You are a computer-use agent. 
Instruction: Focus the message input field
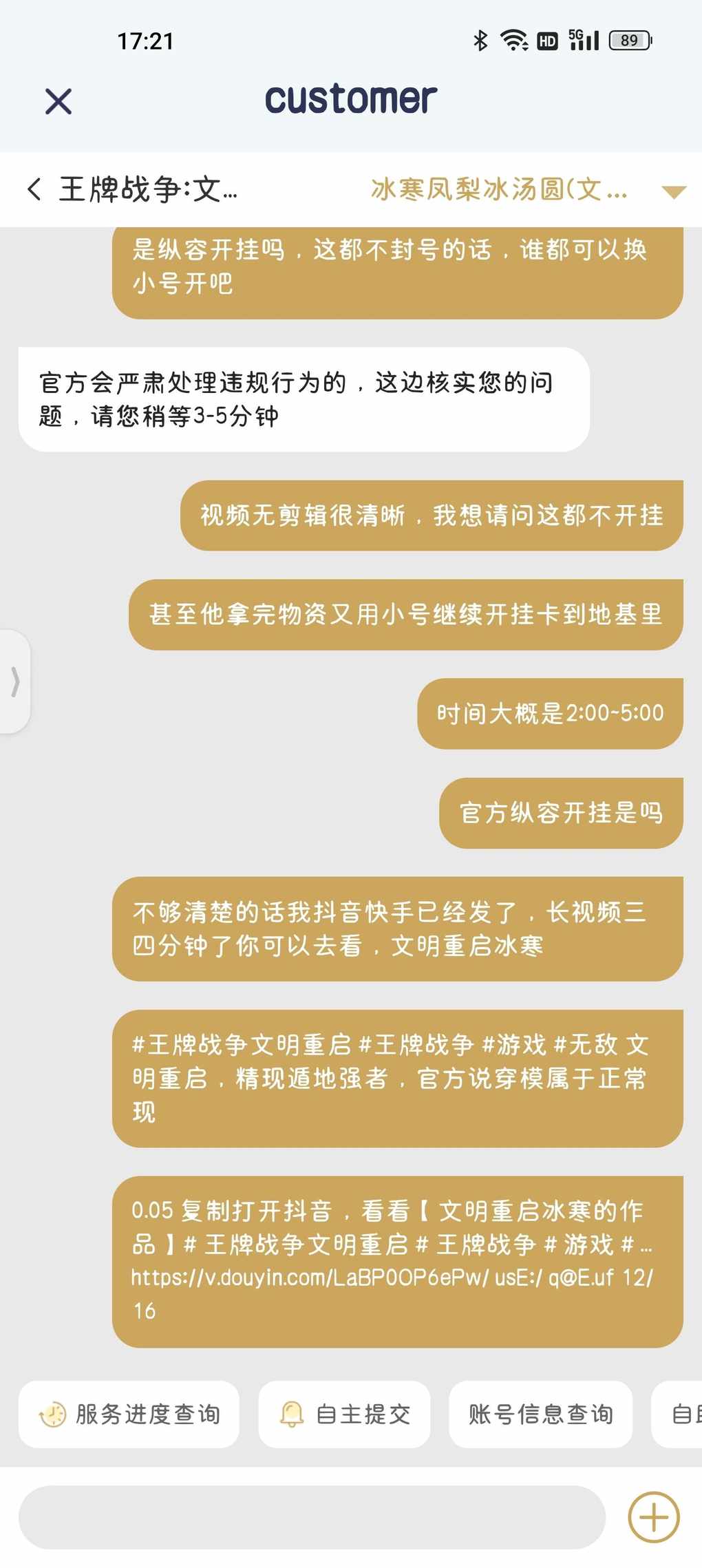(x=312, y=1517)
